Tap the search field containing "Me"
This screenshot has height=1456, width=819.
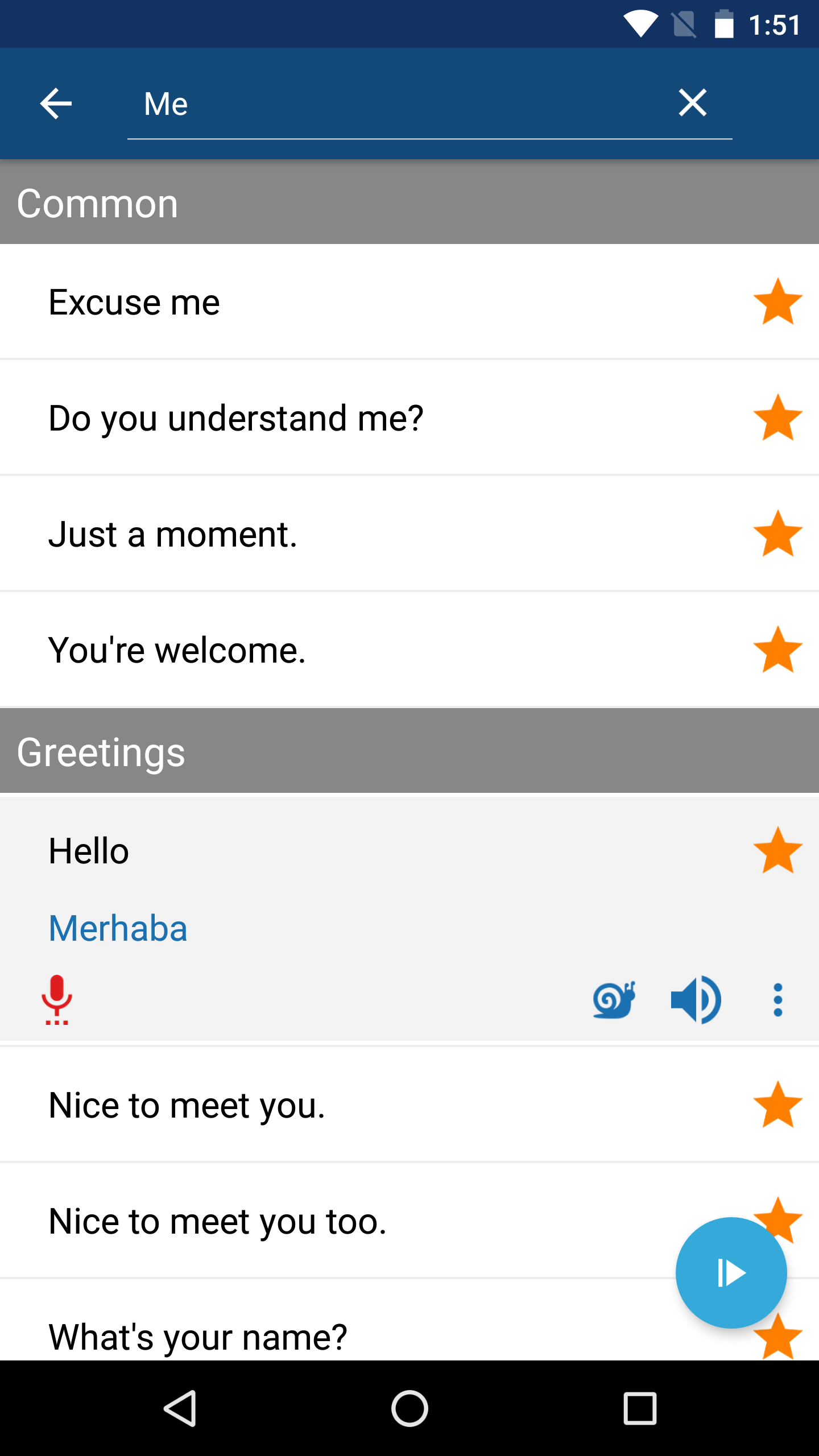click(398, 104)
